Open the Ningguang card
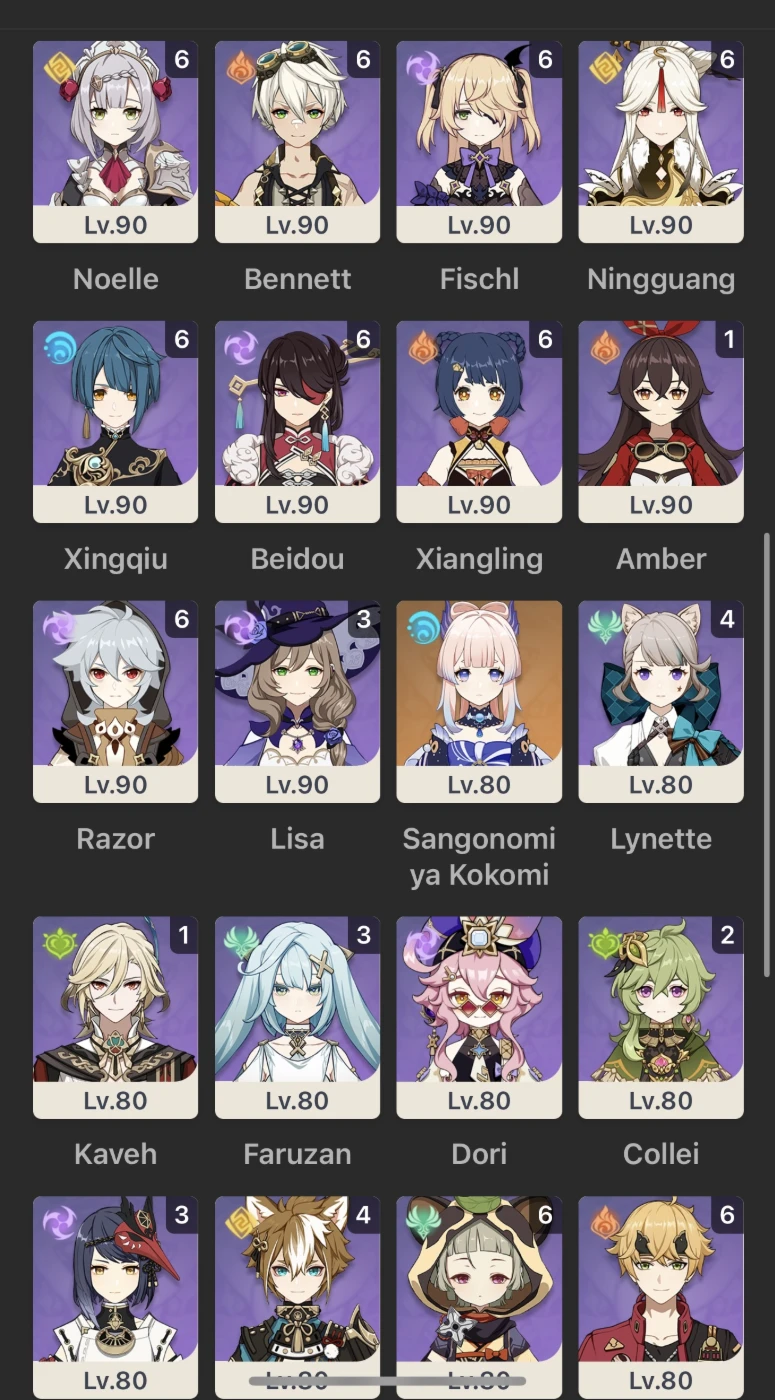Viewport: 775px width, 1400px height. 661,142
